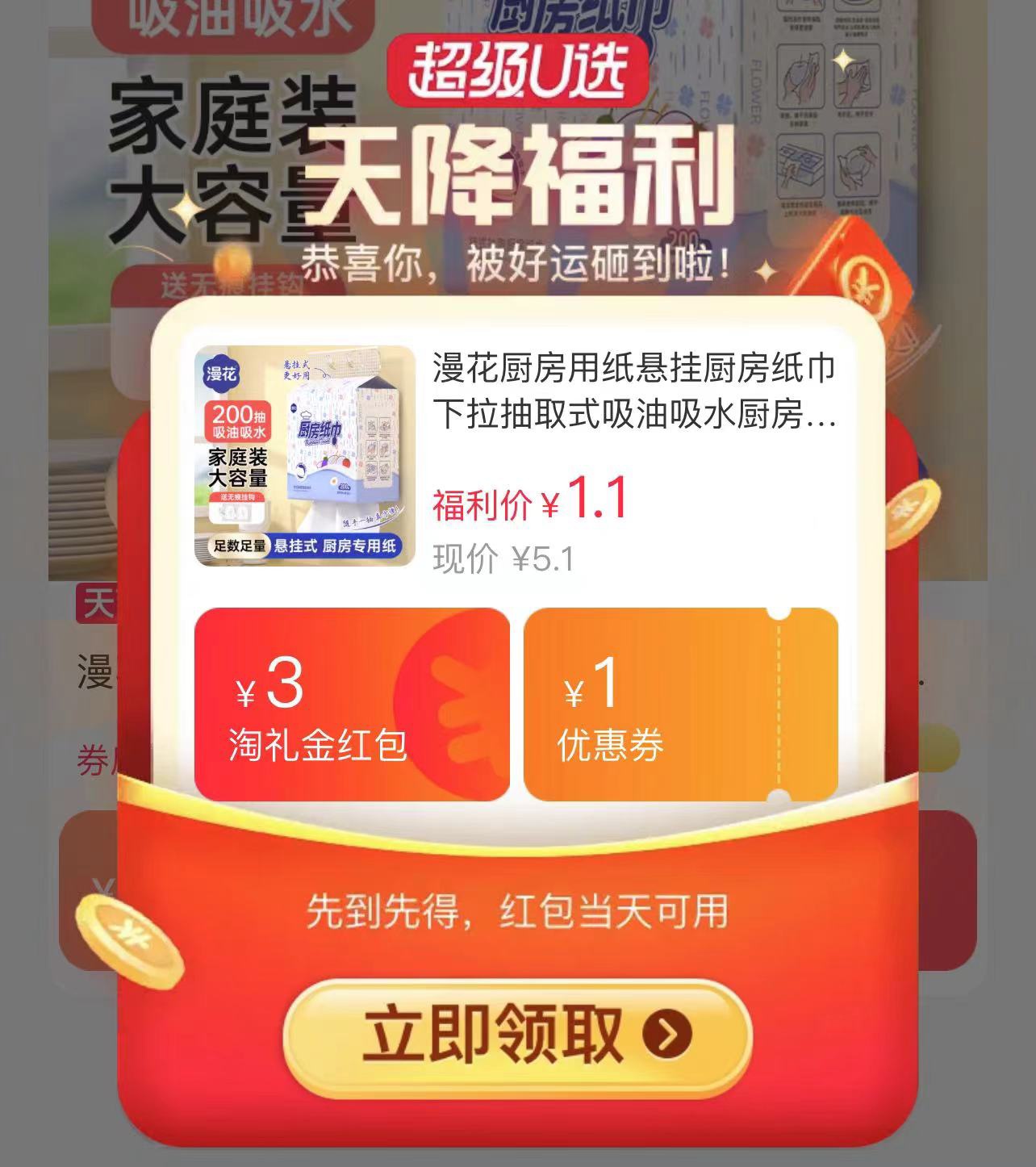Select the ¥1 优惠券 coupon card
1036x1167 pixels.
pyautogui.click(x=680, y=705)
